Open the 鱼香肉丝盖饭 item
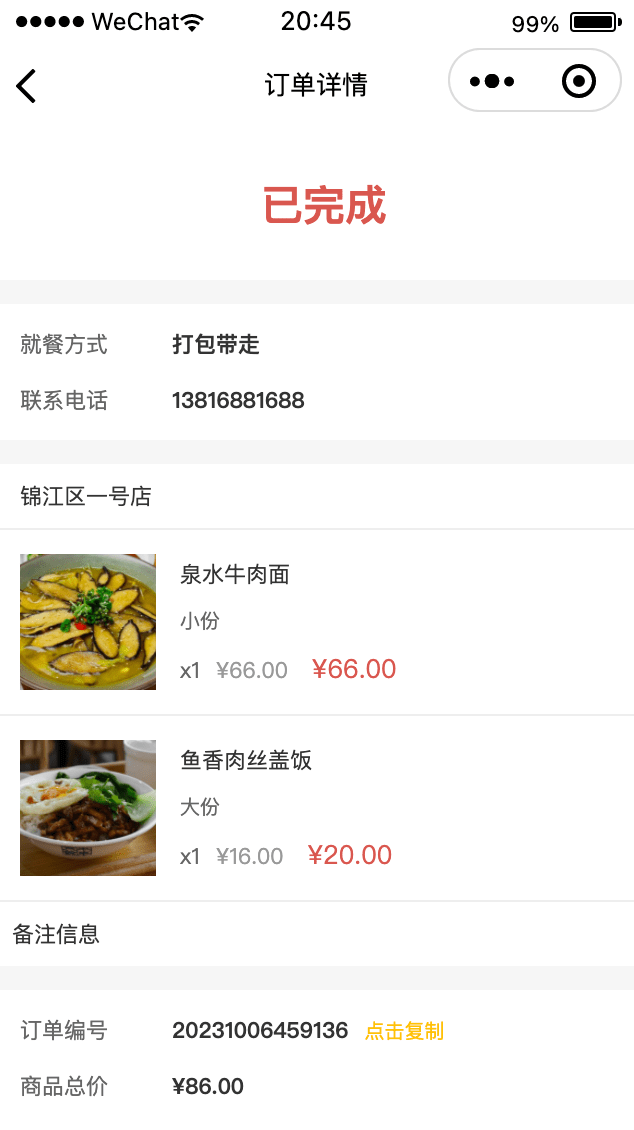Image resolution: width=634 pixels, height=1130 pixels. [317, 808]
